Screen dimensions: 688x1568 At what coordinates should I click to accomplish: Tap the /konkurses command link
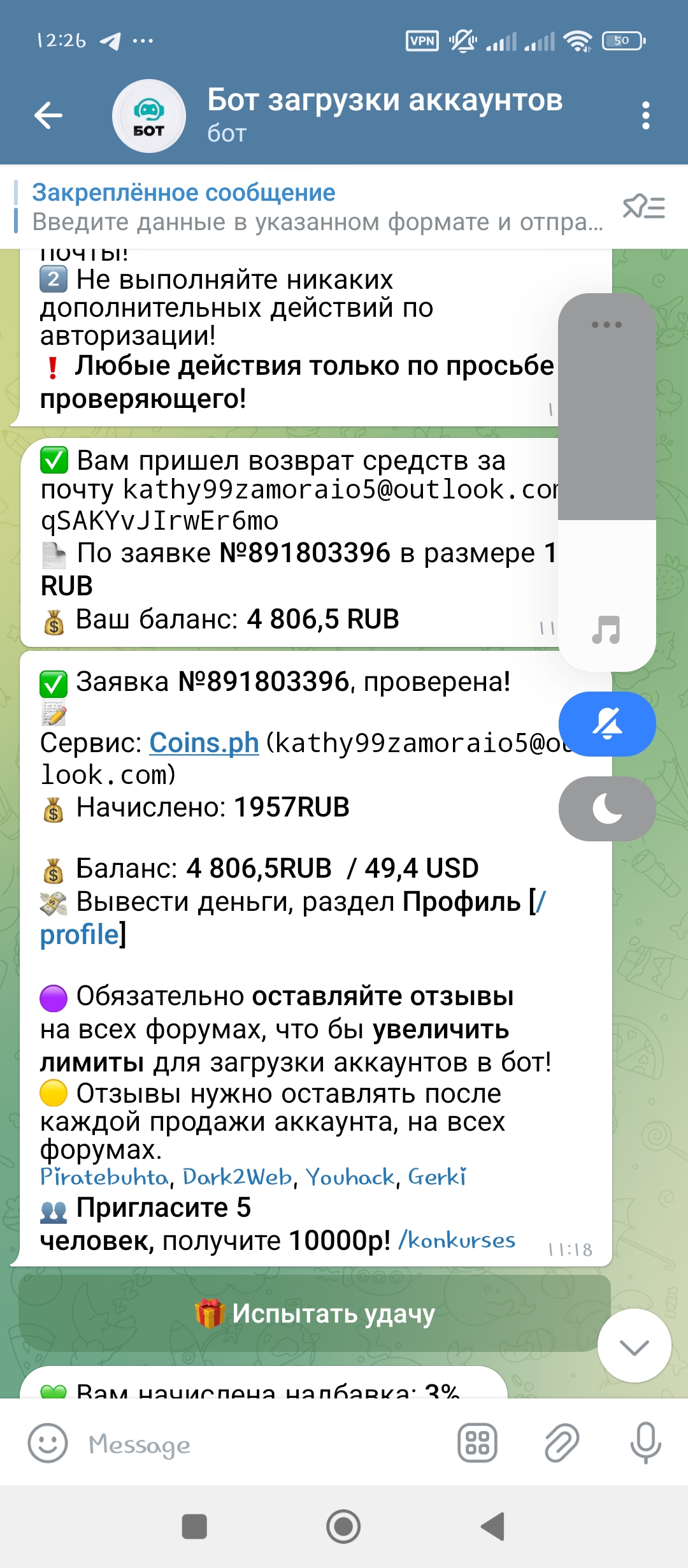coord(457,1240)
